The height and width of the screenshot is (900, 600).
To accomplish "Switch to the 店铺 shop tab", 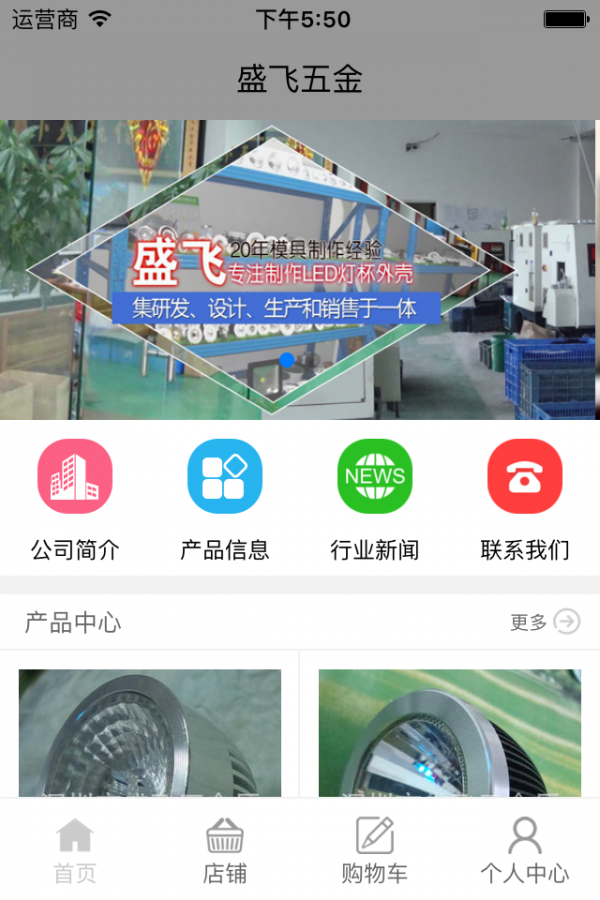I will click(225, 850).
